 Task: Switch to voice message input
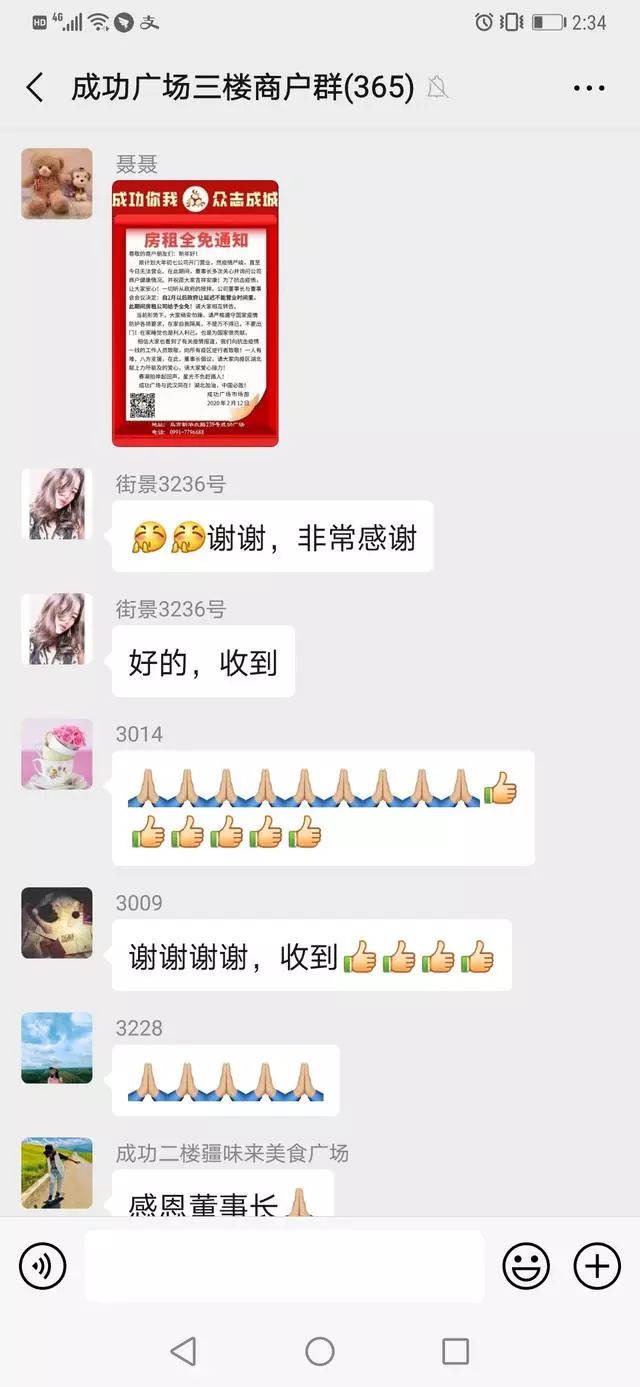click(x=43, y=1267)
